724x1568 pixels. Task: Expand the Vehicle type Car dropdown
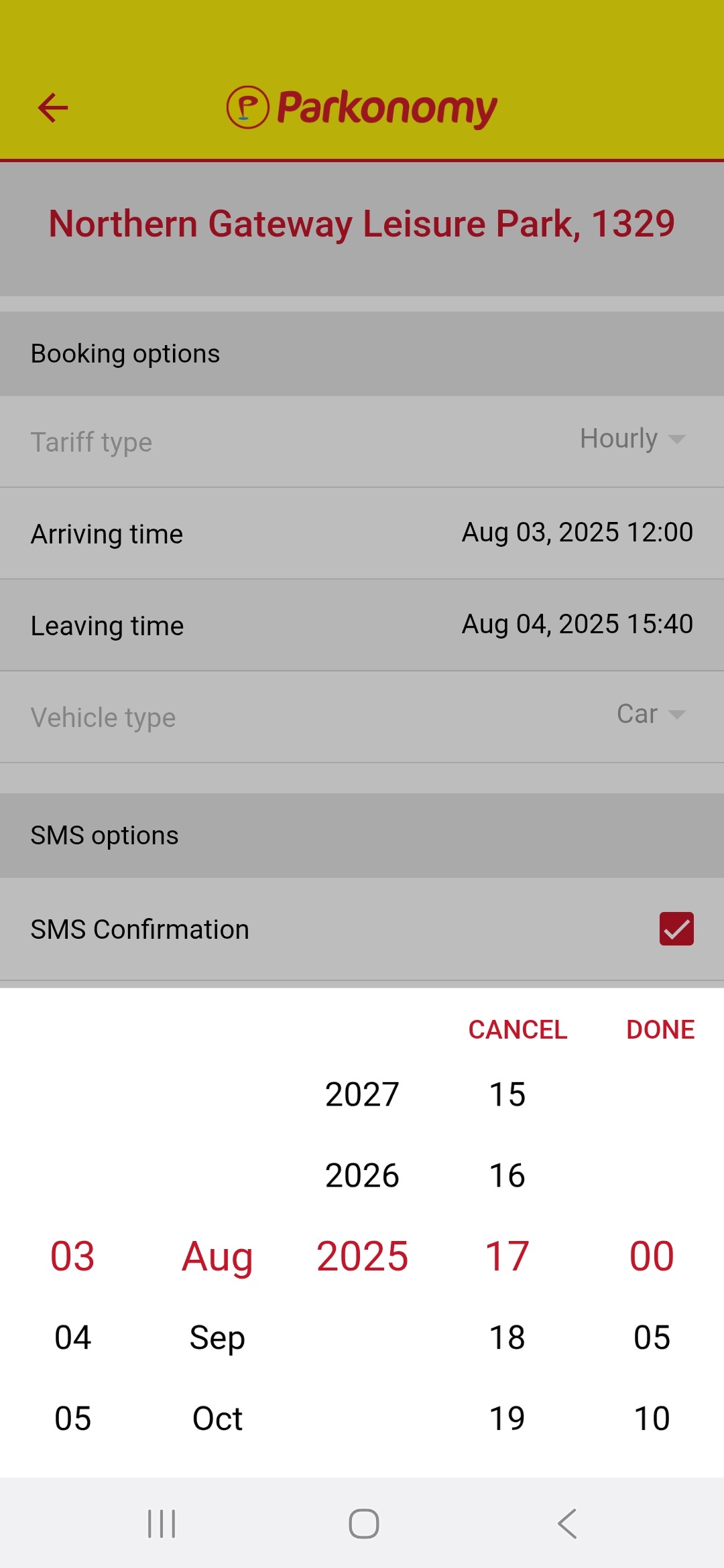click(x=650, y=714)
